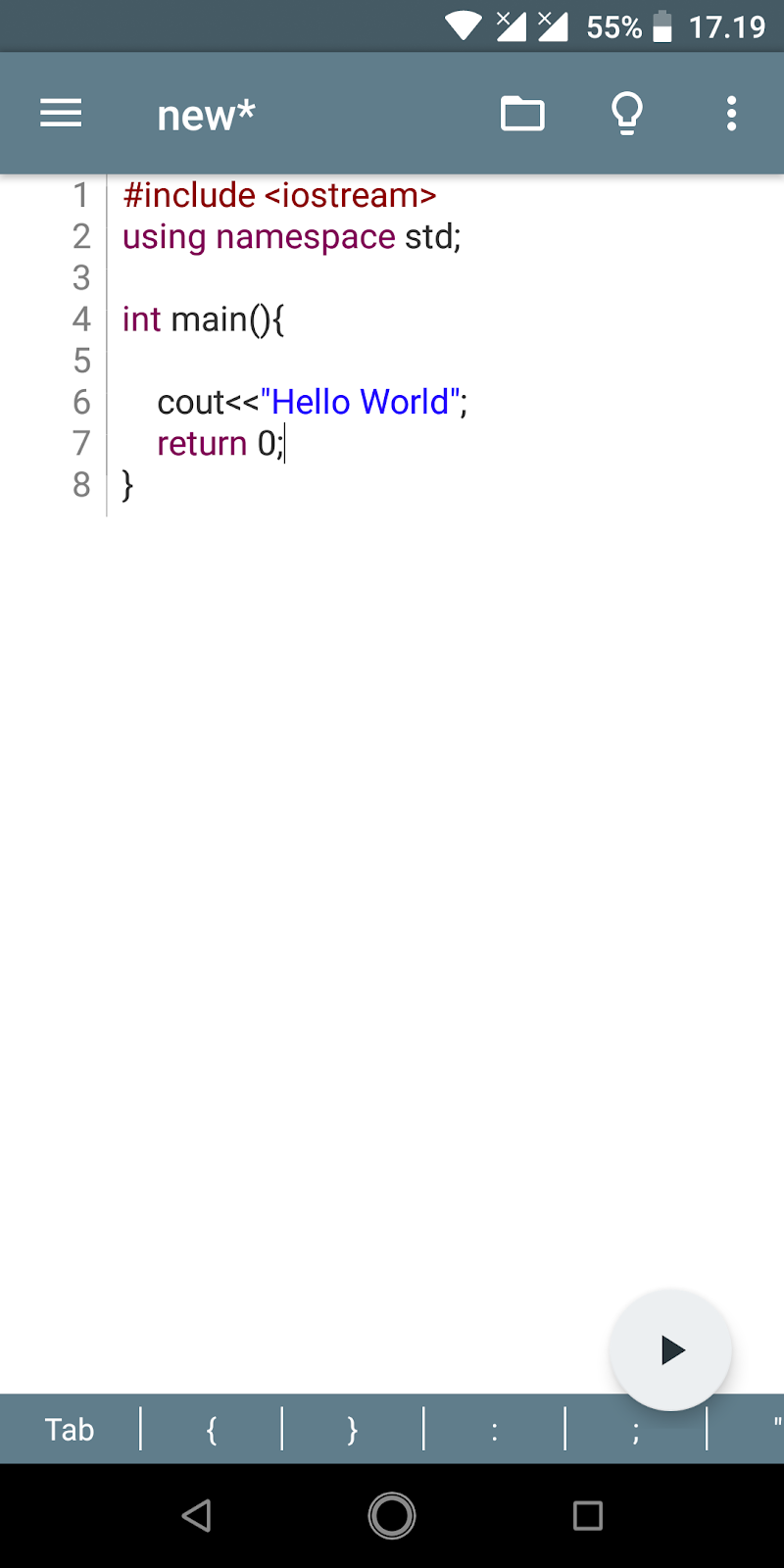Viewport: 784px width, 1568px height.
Task: Tap the lightbulb suggestions icon
Action: 627,113
